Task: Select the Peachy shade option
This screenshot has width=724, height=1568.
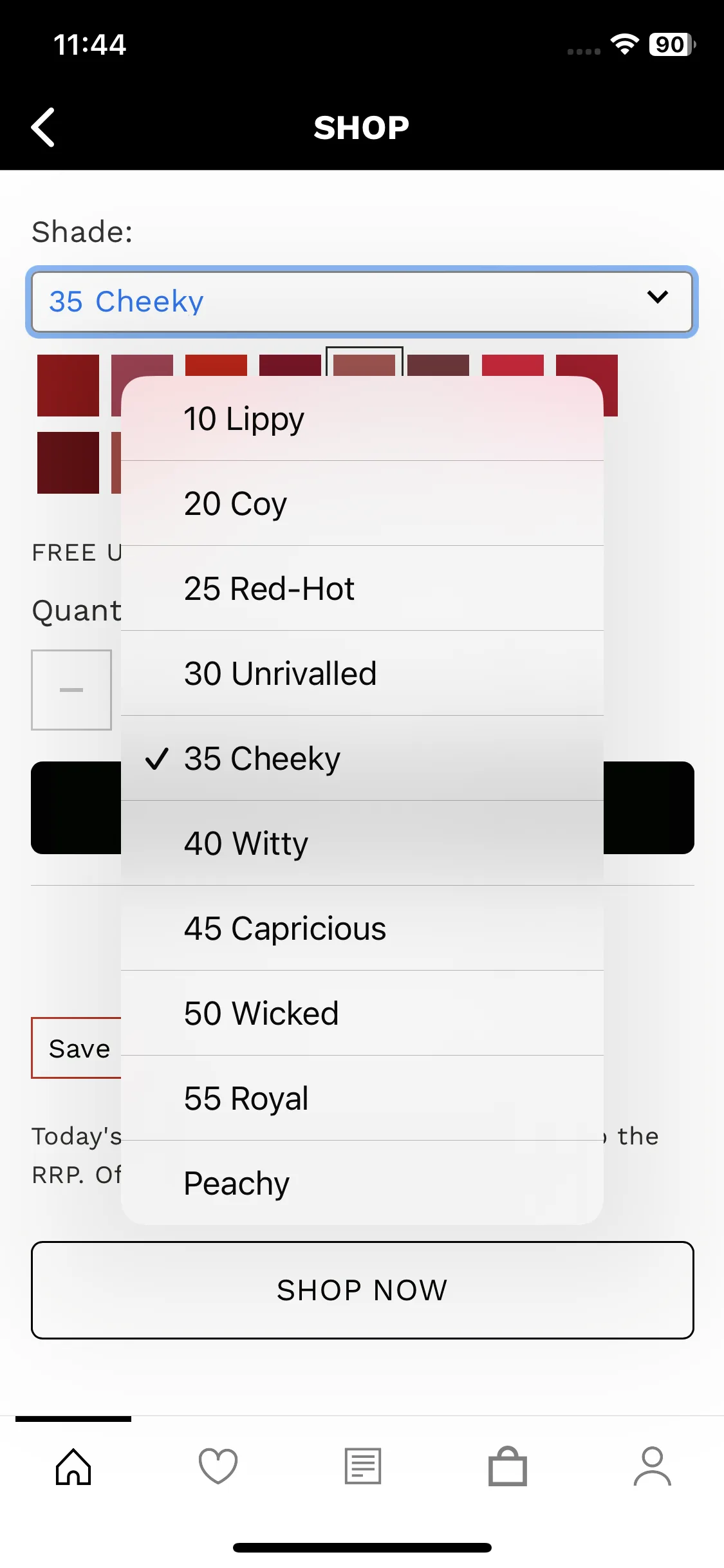Action: pyautogui.click(x=362, y=1183)
